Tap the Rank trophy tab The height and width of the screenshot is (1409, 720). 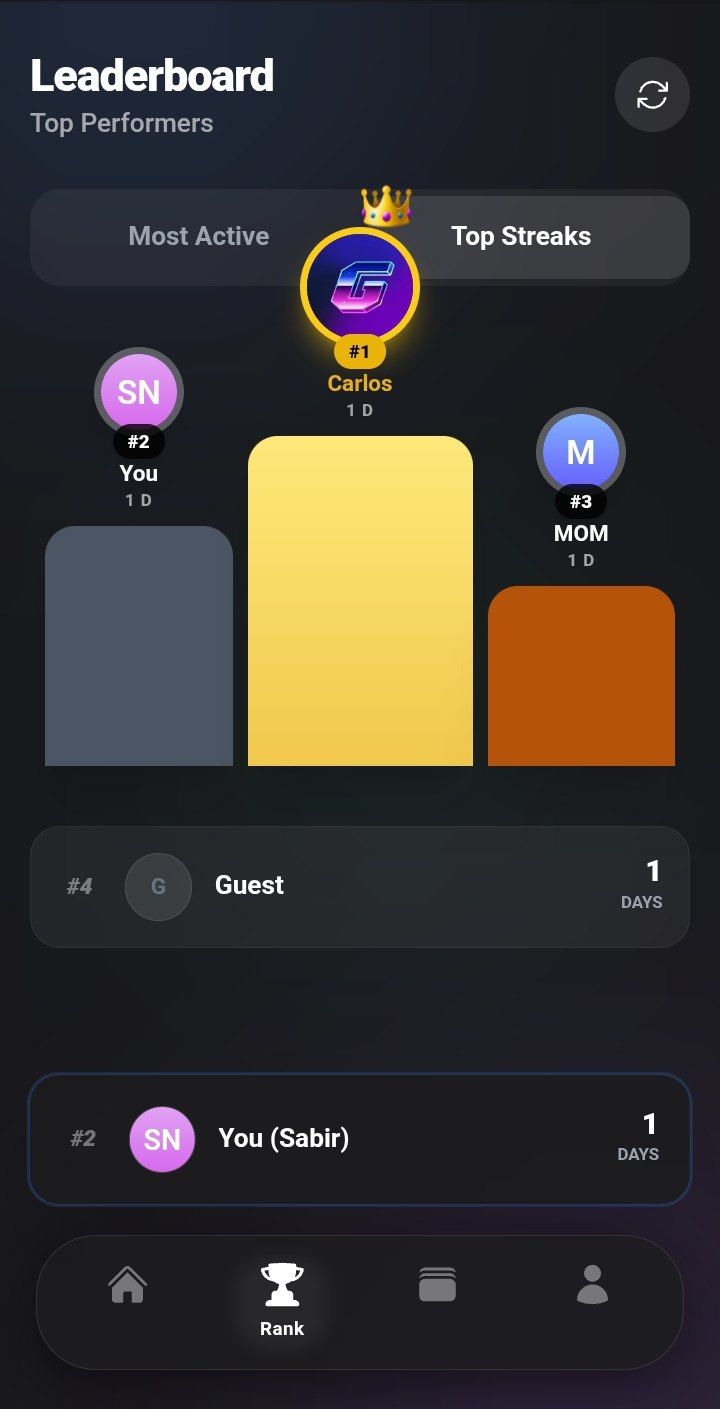click(282, 1299)
